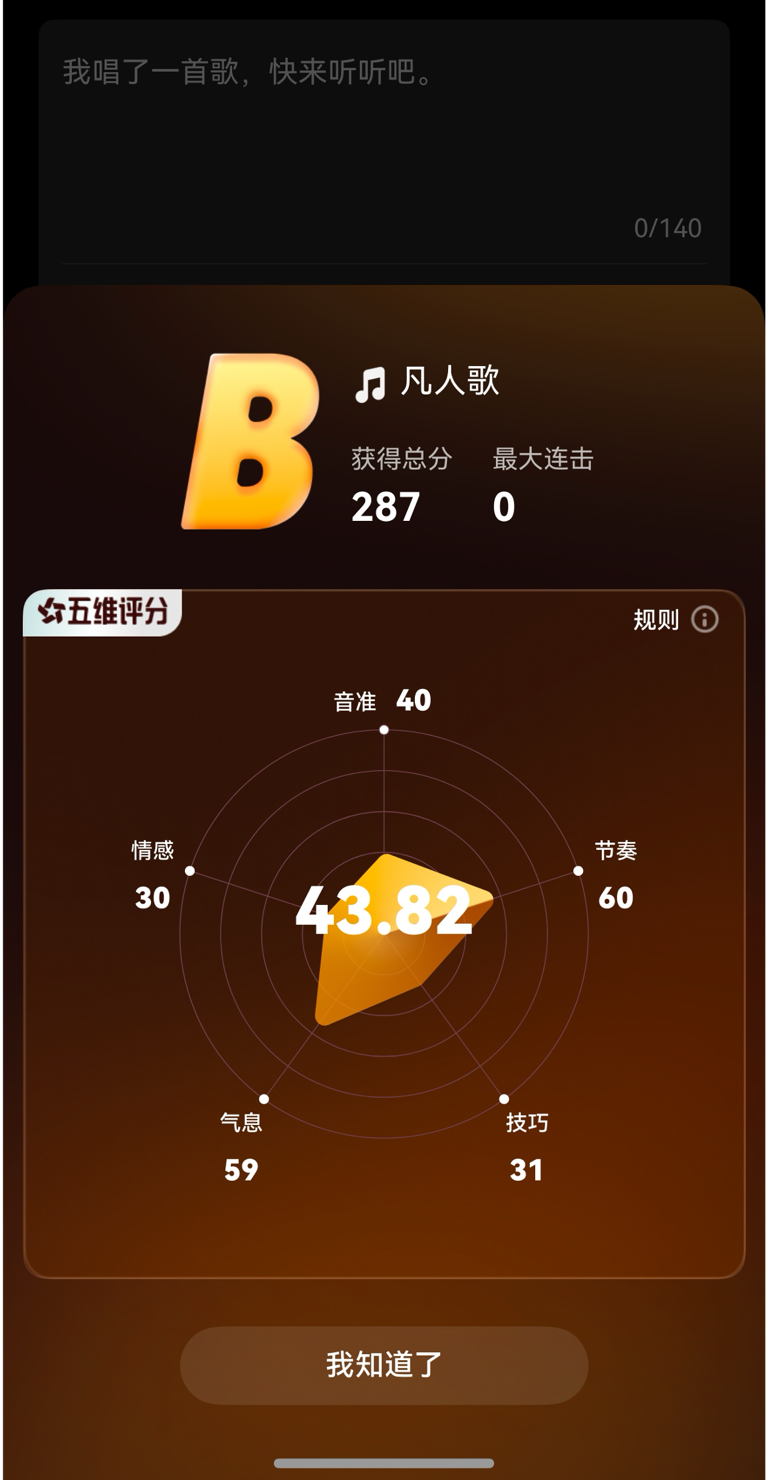Tap the dimmed caption text field
The image size is (768, 1480).
384,140
